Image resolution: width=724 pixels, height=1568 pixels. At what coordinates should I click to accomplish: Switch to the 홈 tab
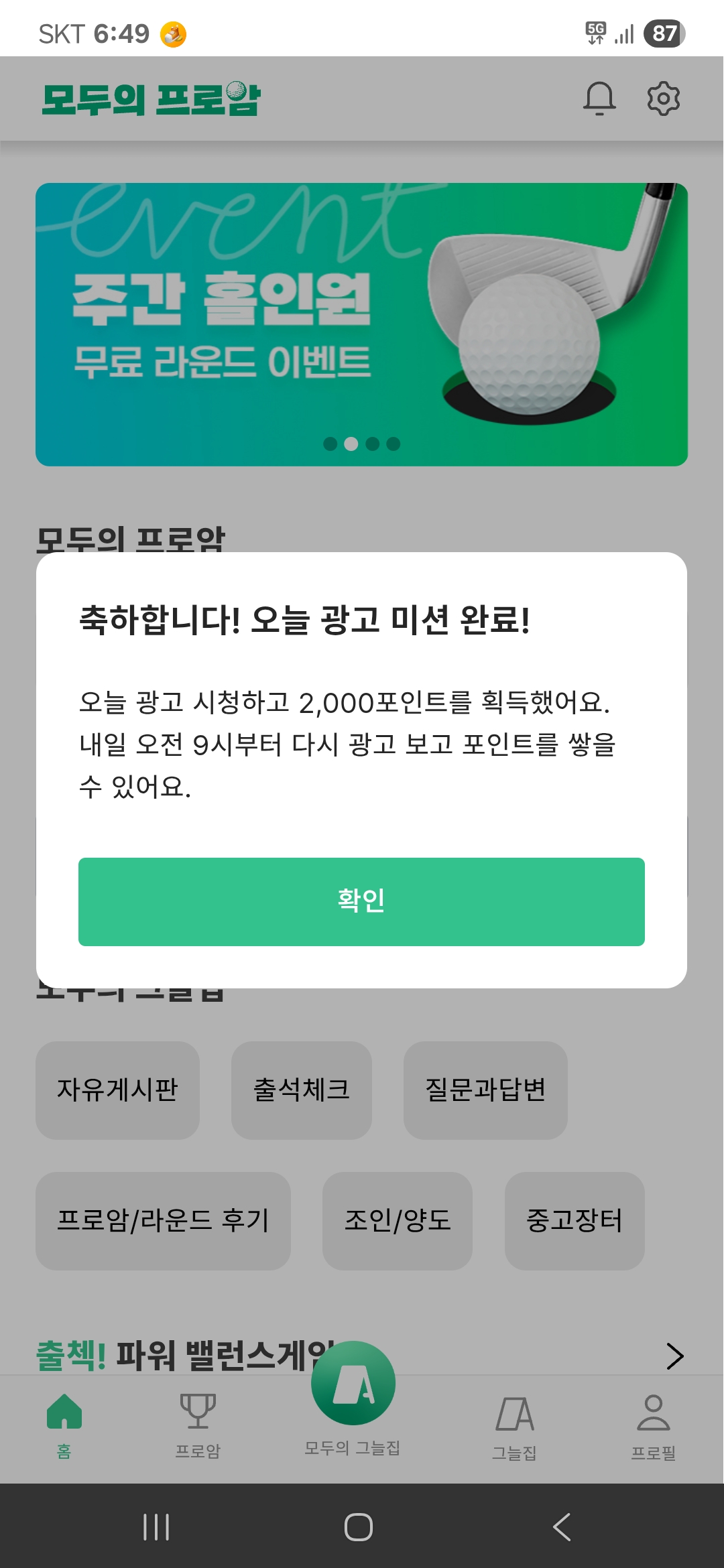click(64, 1424)
